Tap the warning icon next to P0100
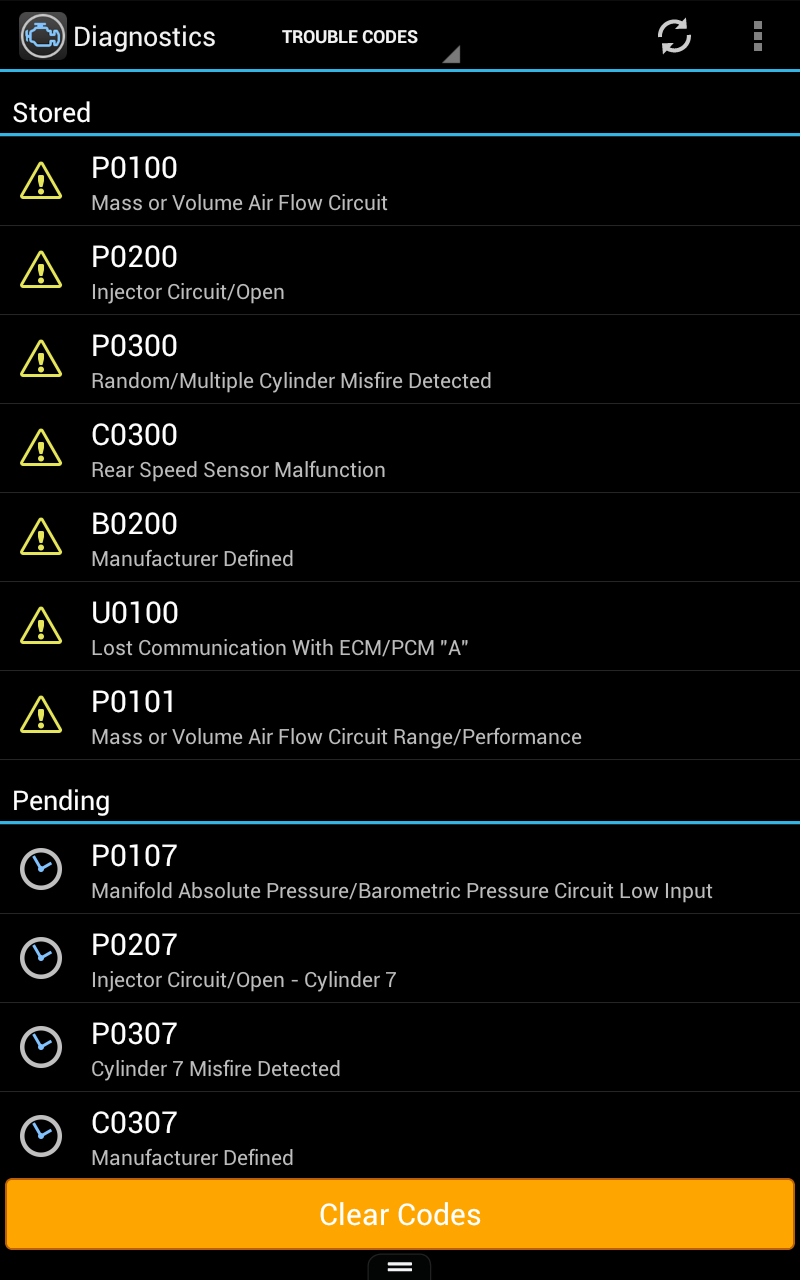Screen dimensions: 800x1280 coord(41,181)
